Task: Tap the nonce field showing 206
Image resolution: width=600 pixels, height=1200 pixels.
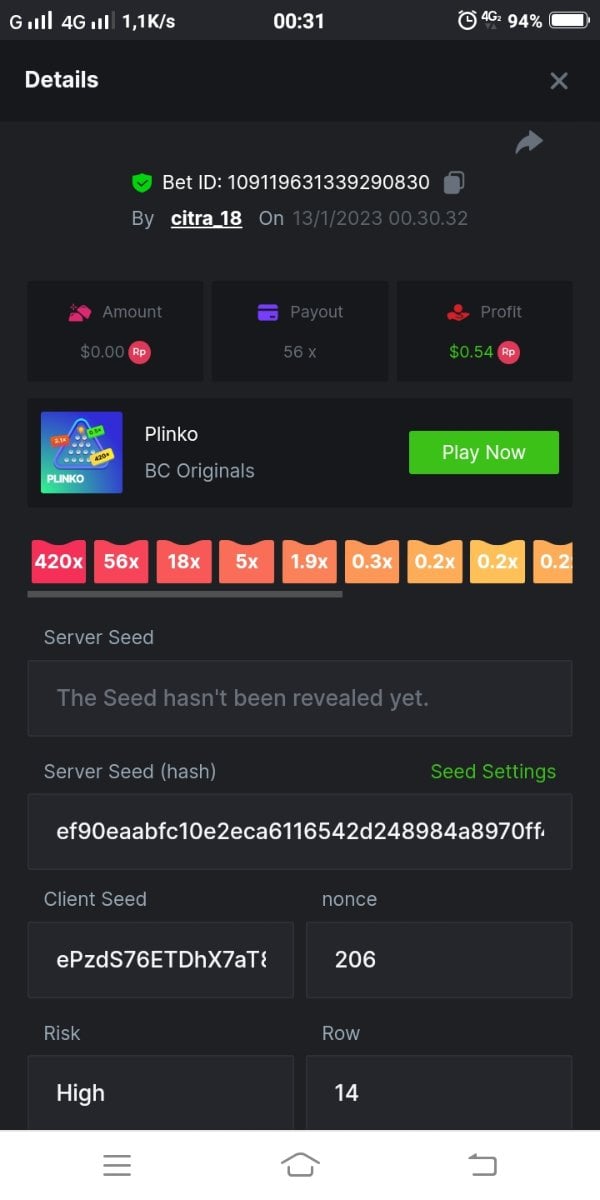Action: click(438, 959)
